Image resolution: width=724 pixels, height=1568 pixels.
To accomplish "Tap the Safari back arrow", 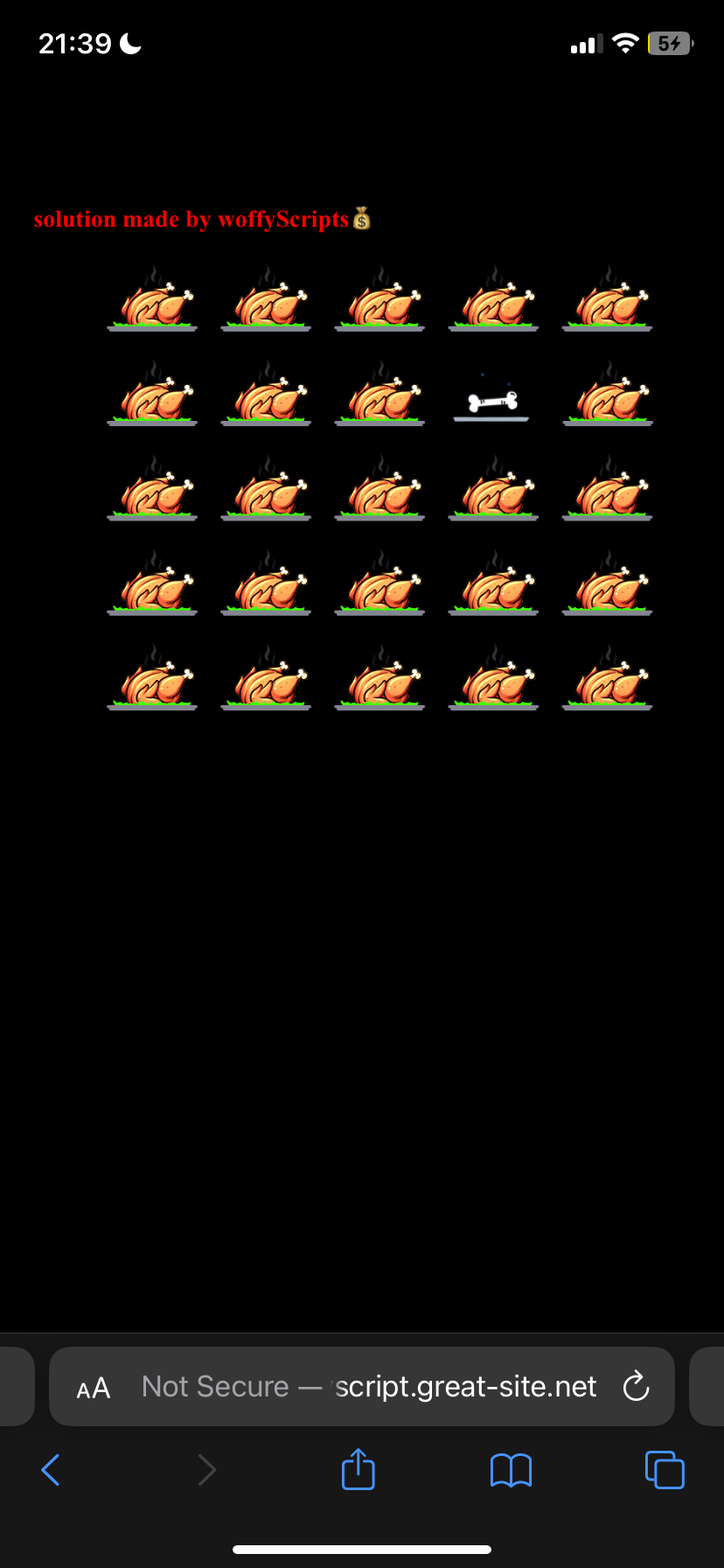I will pos(51,1470).
